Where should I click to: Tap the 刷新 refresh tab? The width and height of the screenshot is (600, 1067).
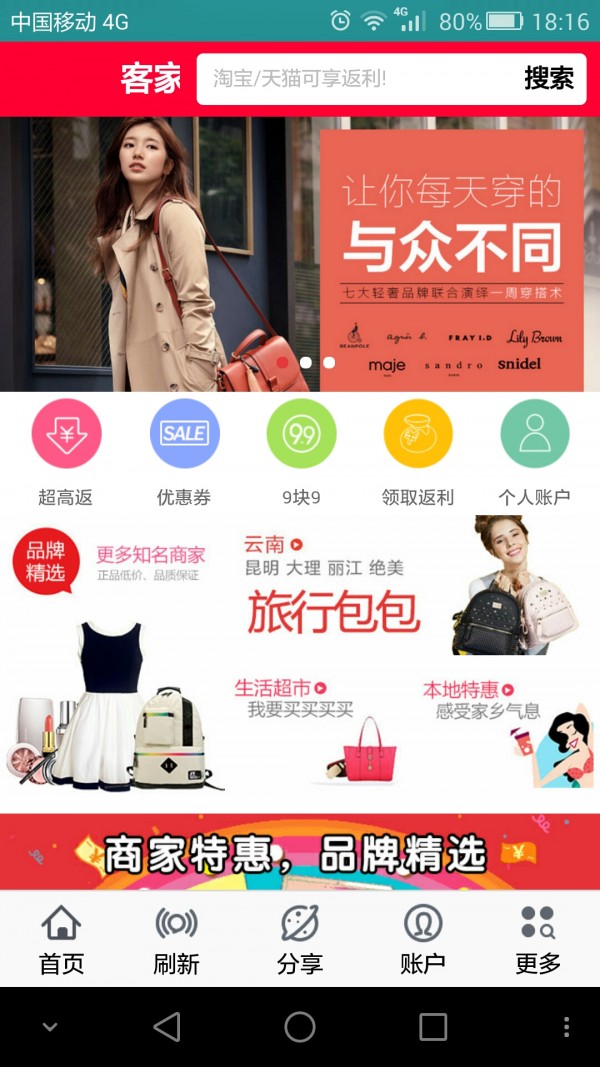(x=176, y=940)
